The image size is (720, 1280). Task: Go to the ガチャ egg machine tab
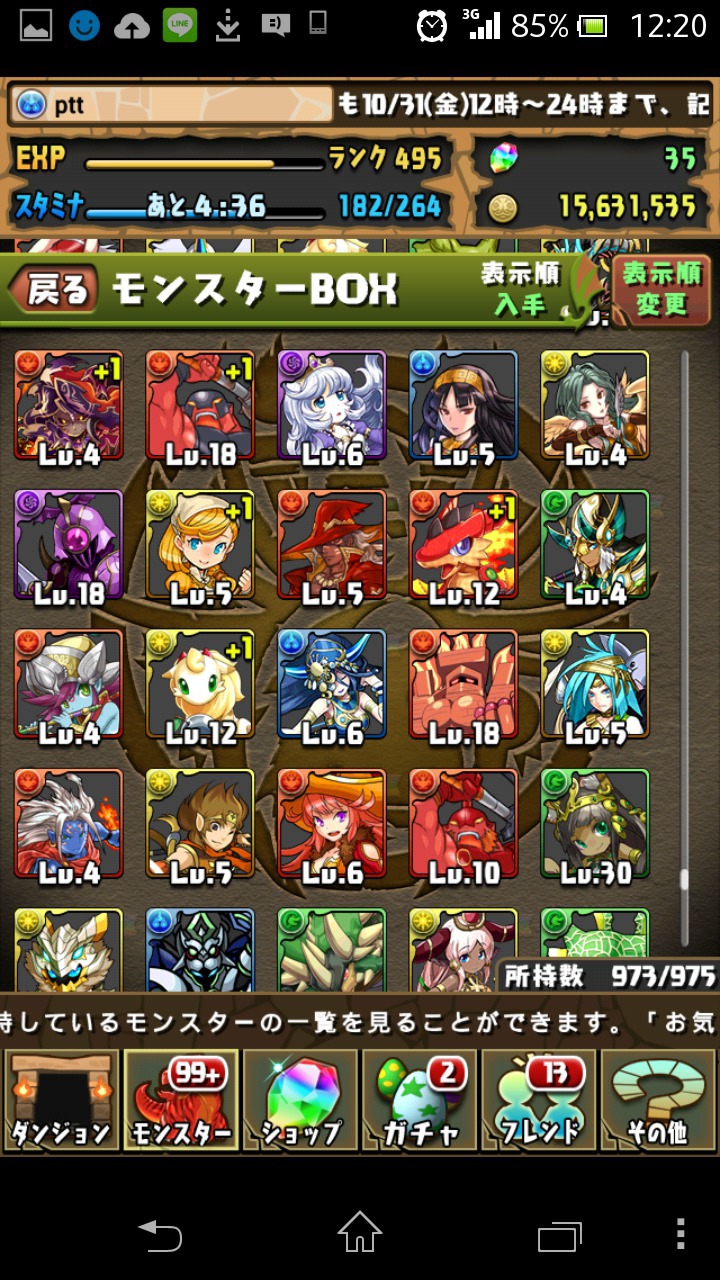[419, 1099]
